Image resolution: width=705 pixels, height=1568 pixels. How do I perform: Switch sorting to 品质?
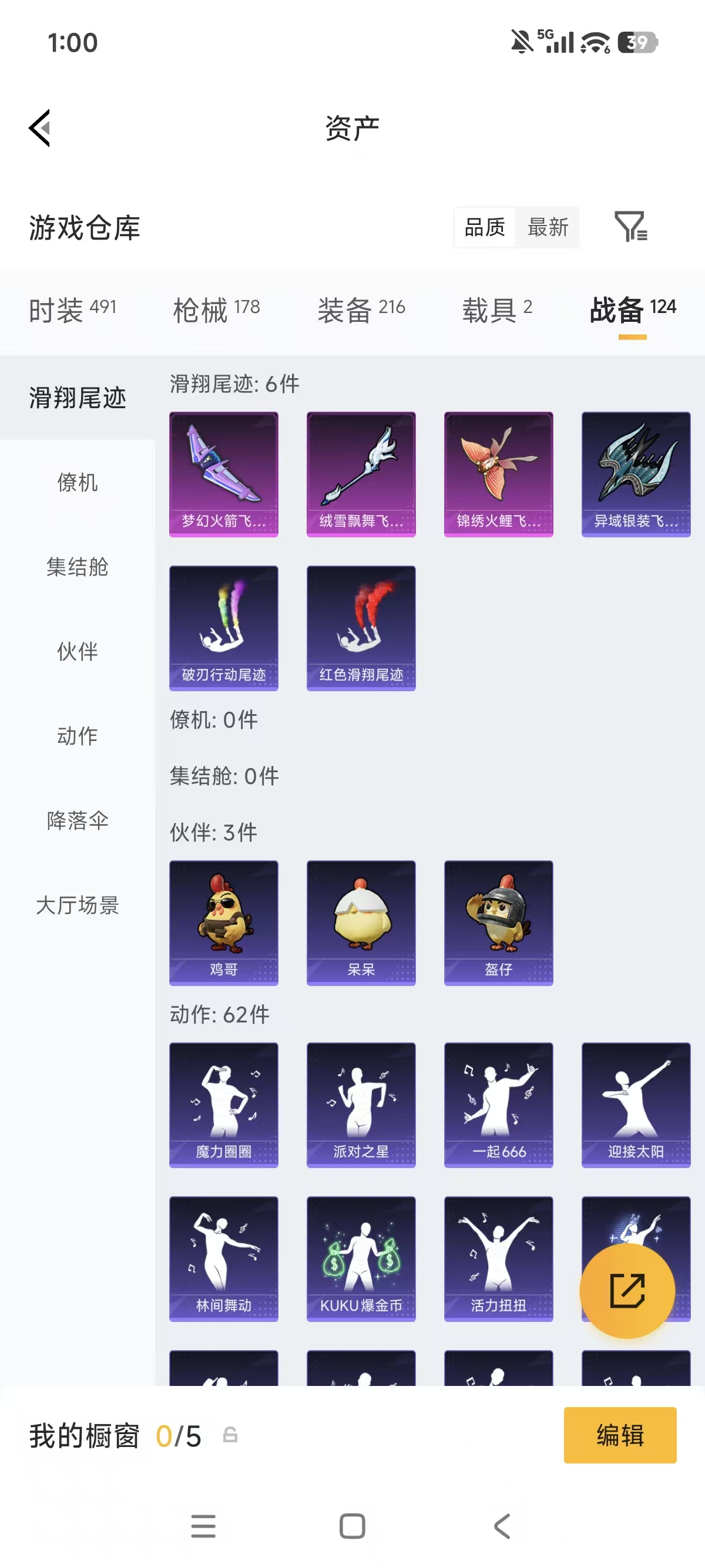click(x=483, y=228)
